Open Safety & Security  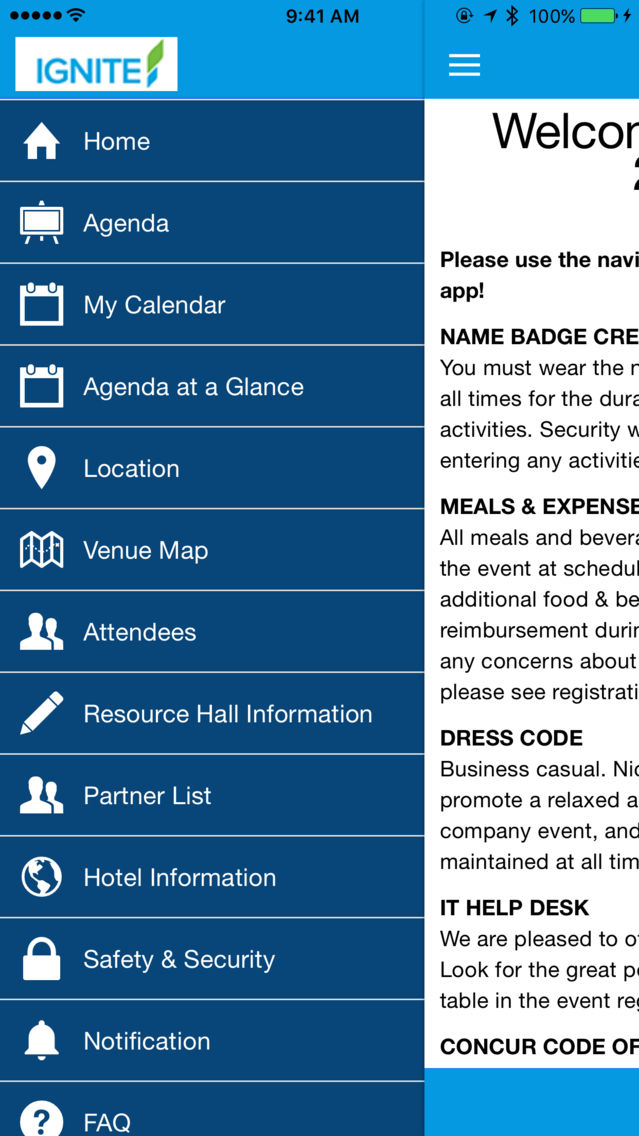click(x=212, y=960)
